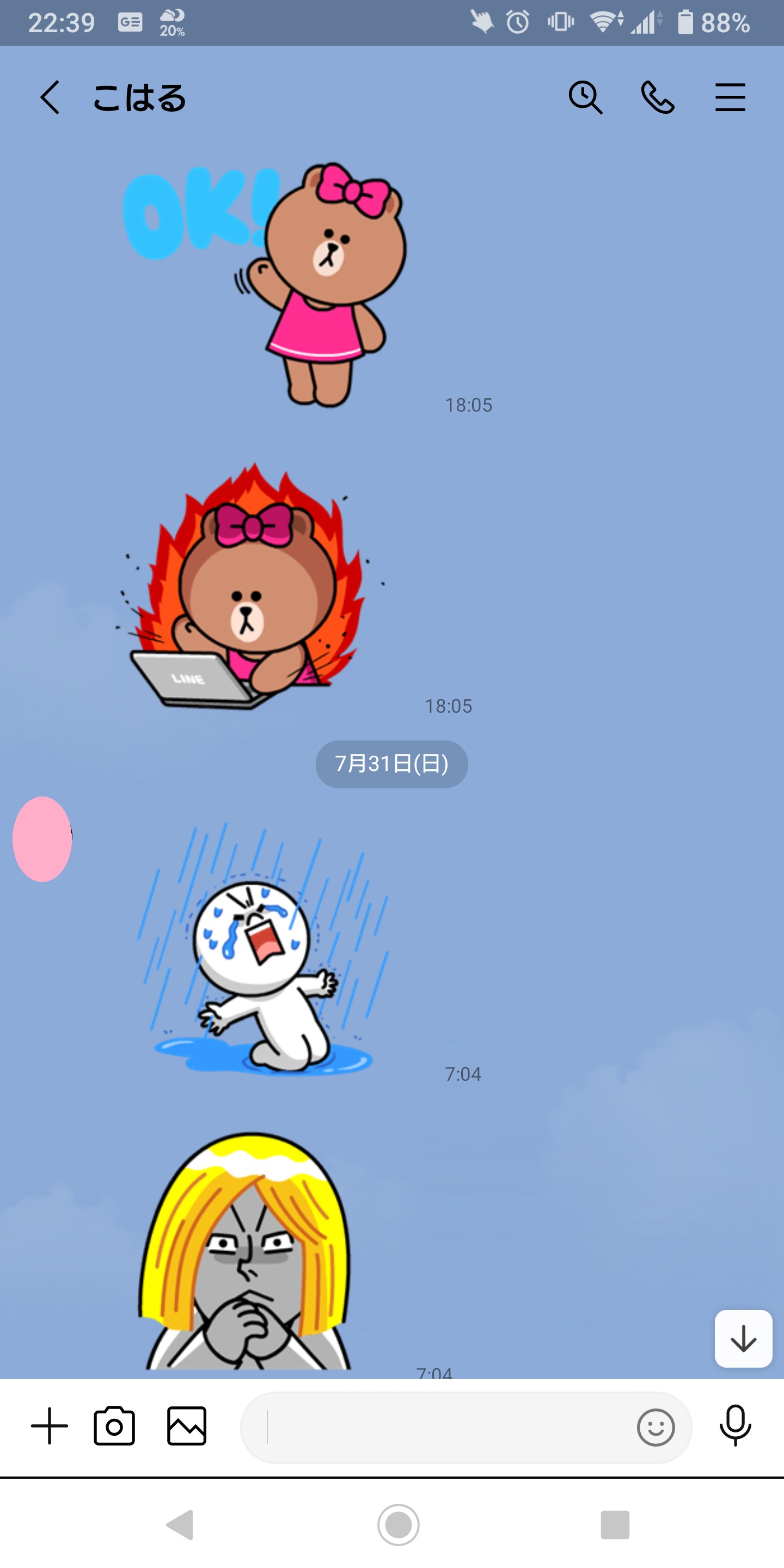This screenshot has height=1568, width=784.
Task: Tap the system home button
Action: [x=398, y=1525]
